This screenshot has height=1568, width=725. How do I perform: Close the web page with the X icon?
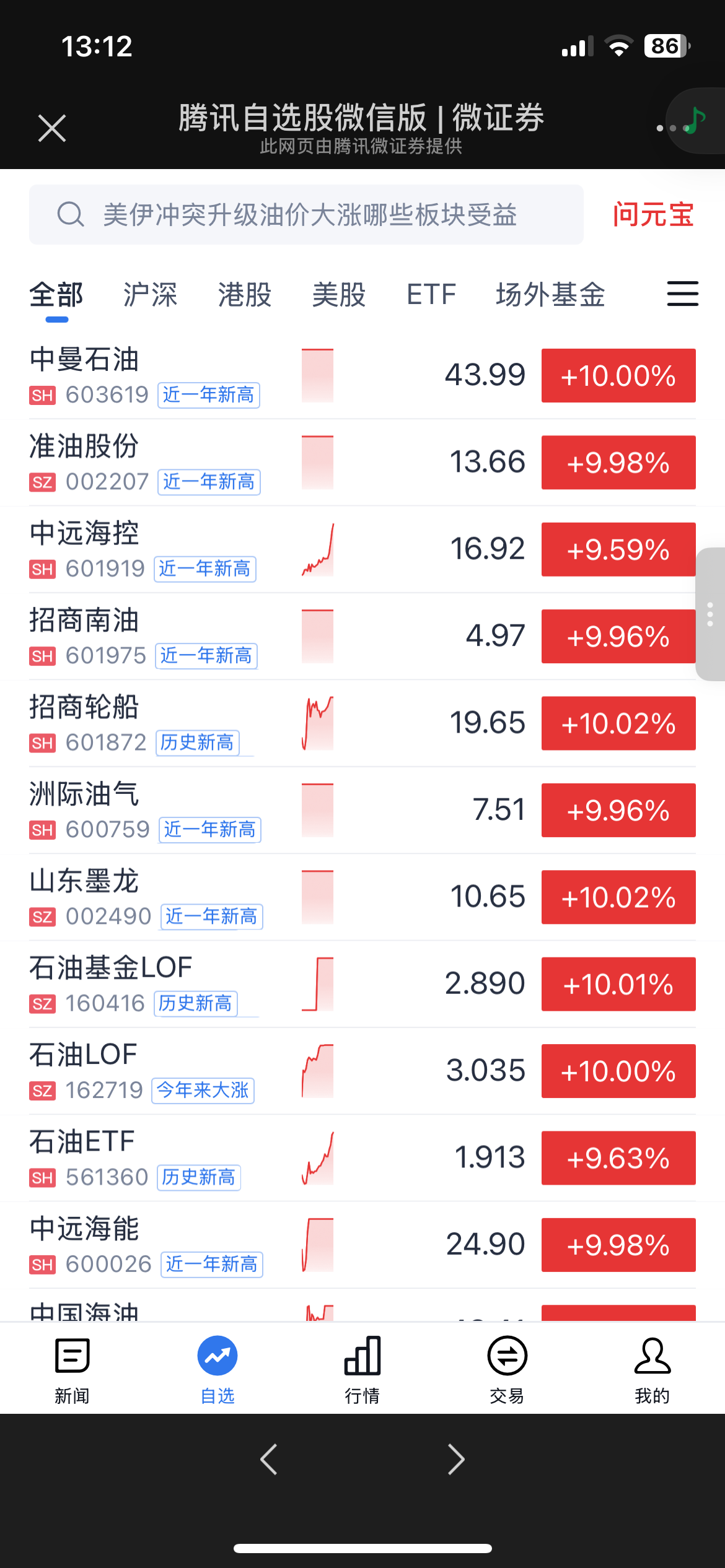point(52,128)
